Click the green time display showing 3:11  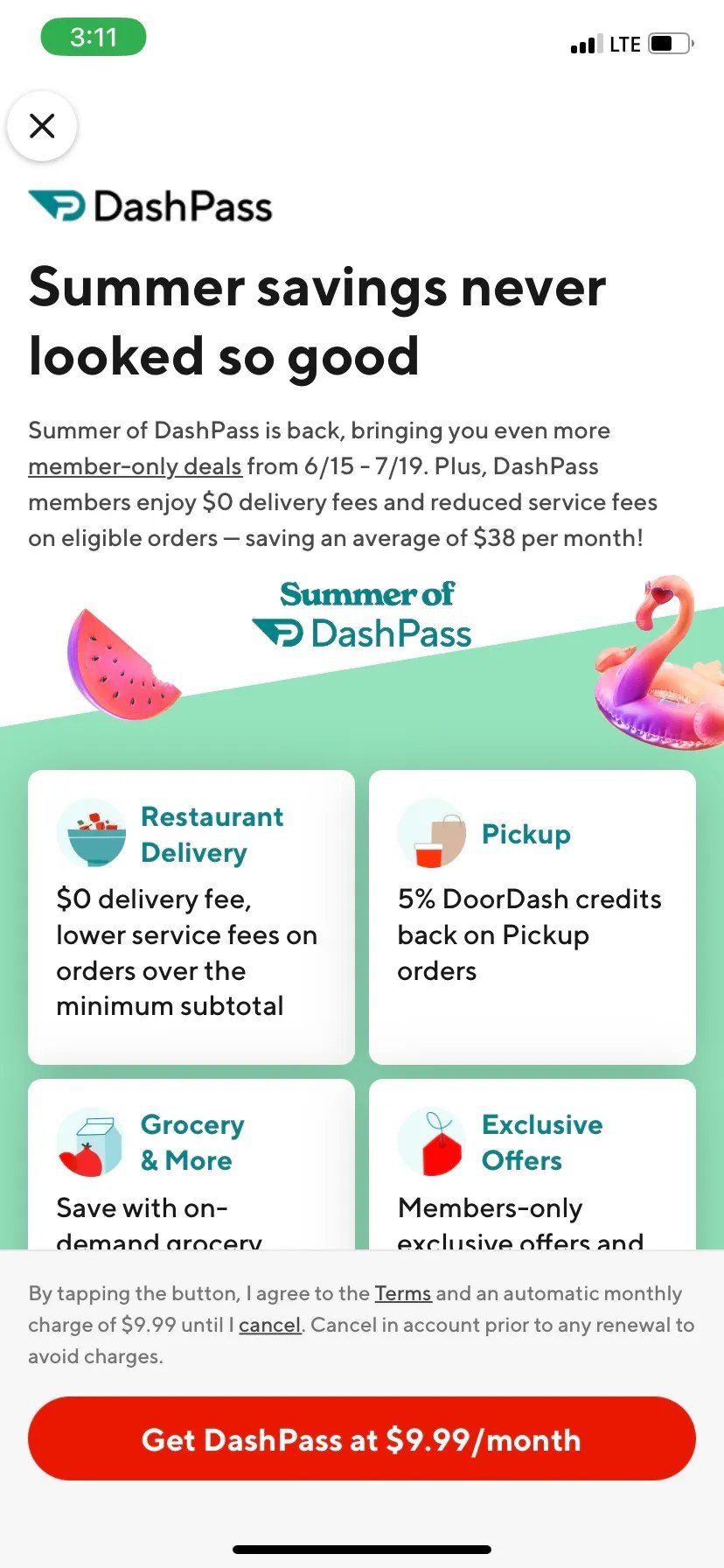click(x=93, y=38)
